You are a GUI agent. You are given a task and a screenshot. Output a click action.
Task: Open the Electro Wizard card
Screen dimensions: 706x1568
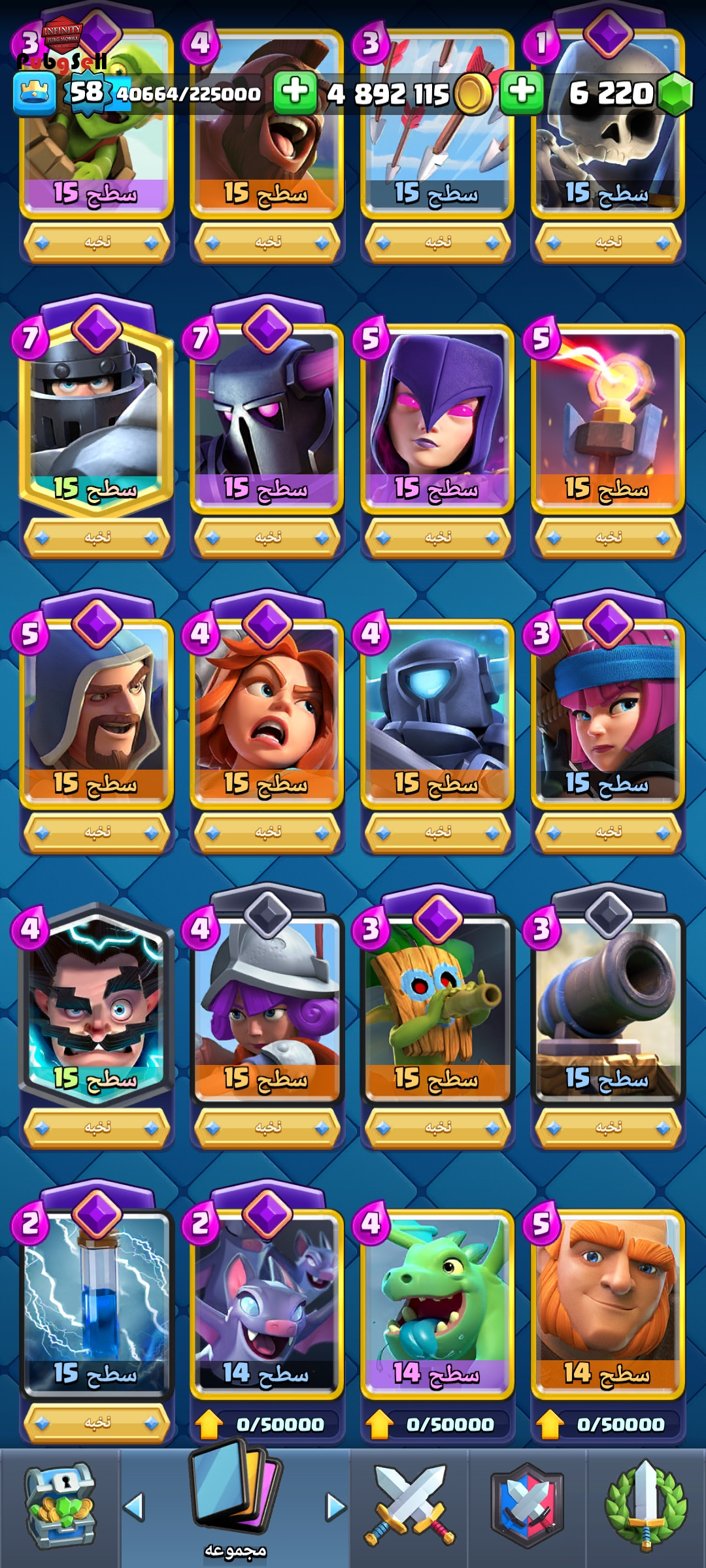[97, 1007]
